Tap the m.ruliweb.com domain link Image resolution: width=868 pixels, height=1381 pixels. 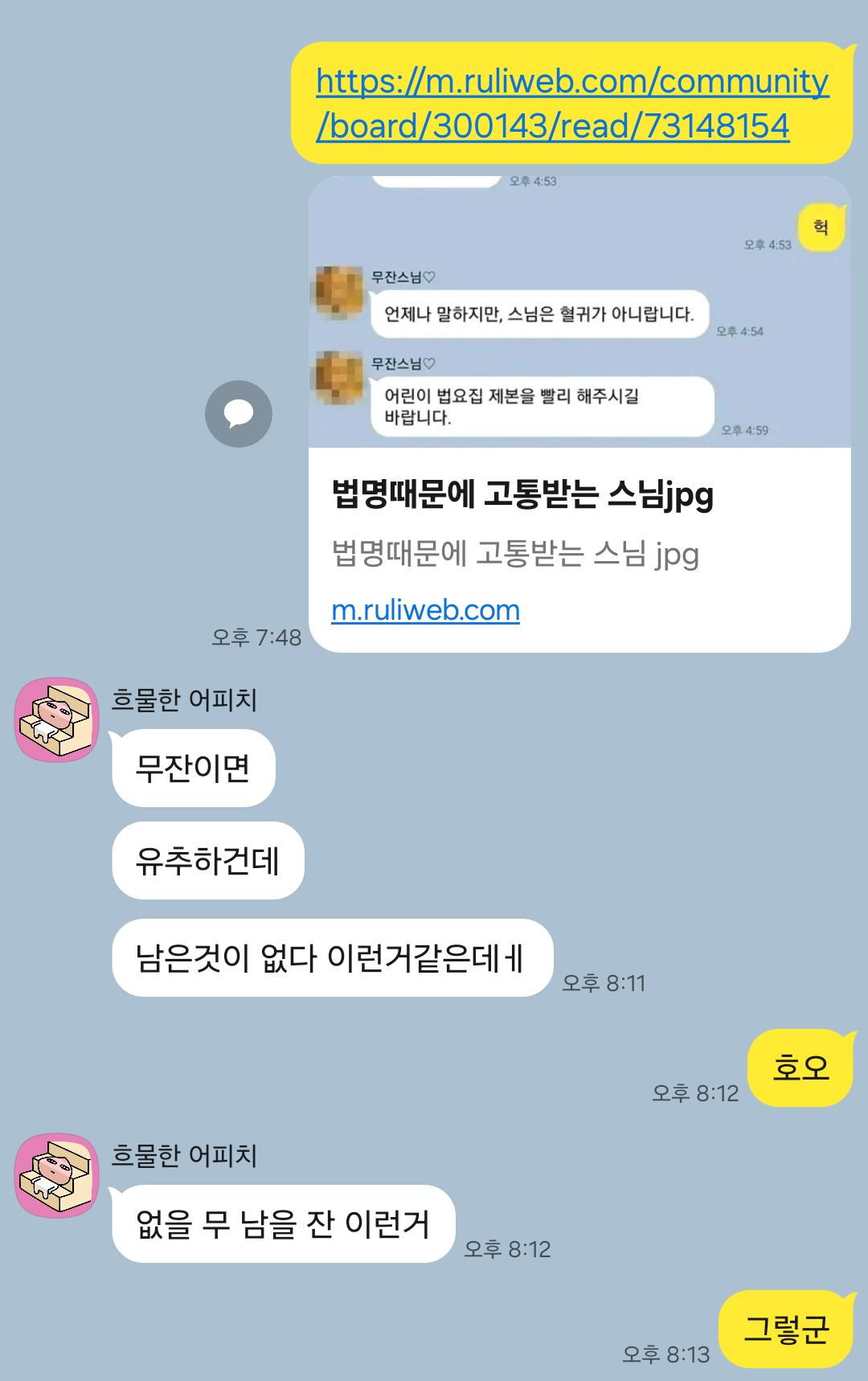[x=425, y=610]
